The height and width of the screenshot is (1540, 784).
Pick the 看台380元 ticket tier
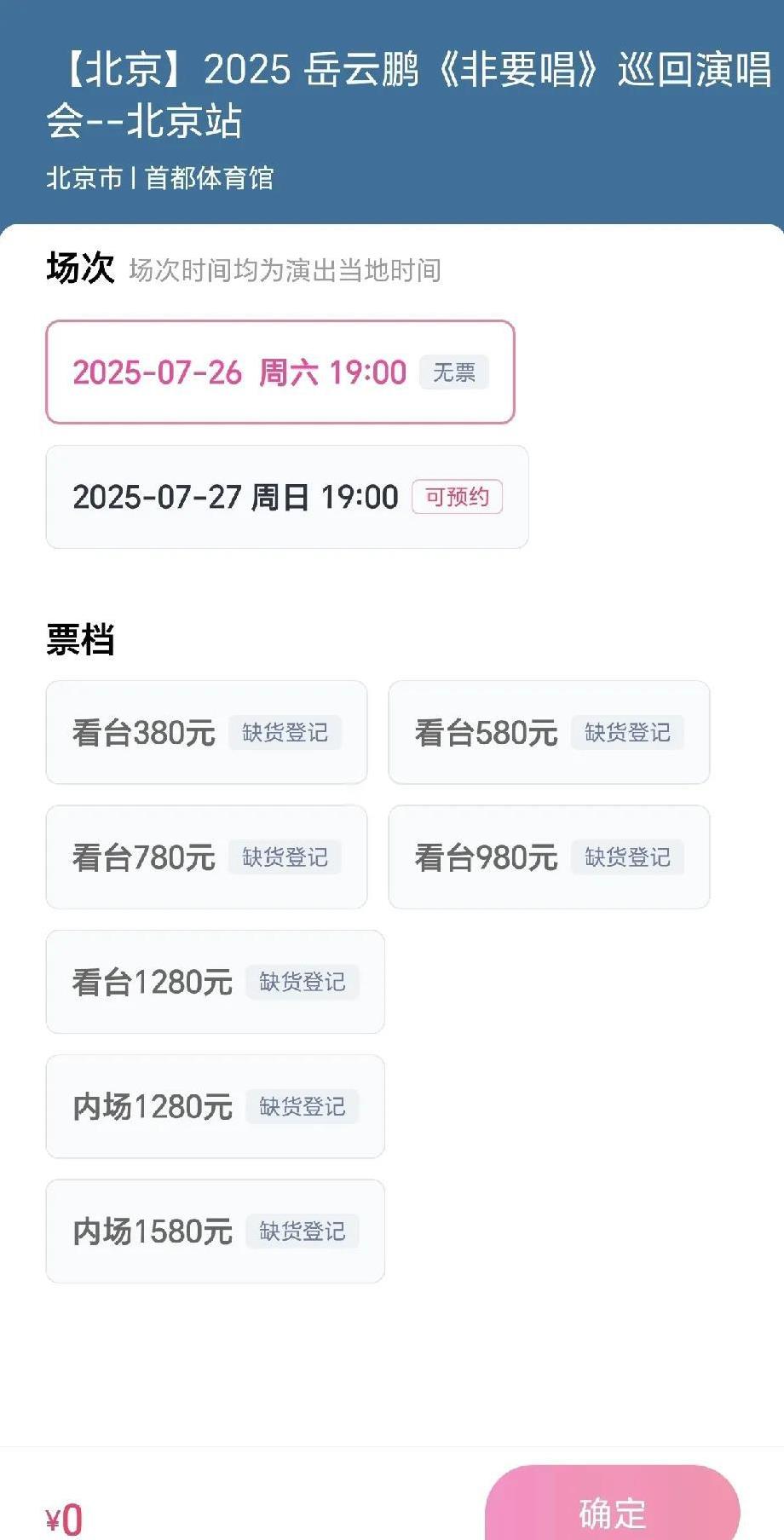[x=206, y=732]
